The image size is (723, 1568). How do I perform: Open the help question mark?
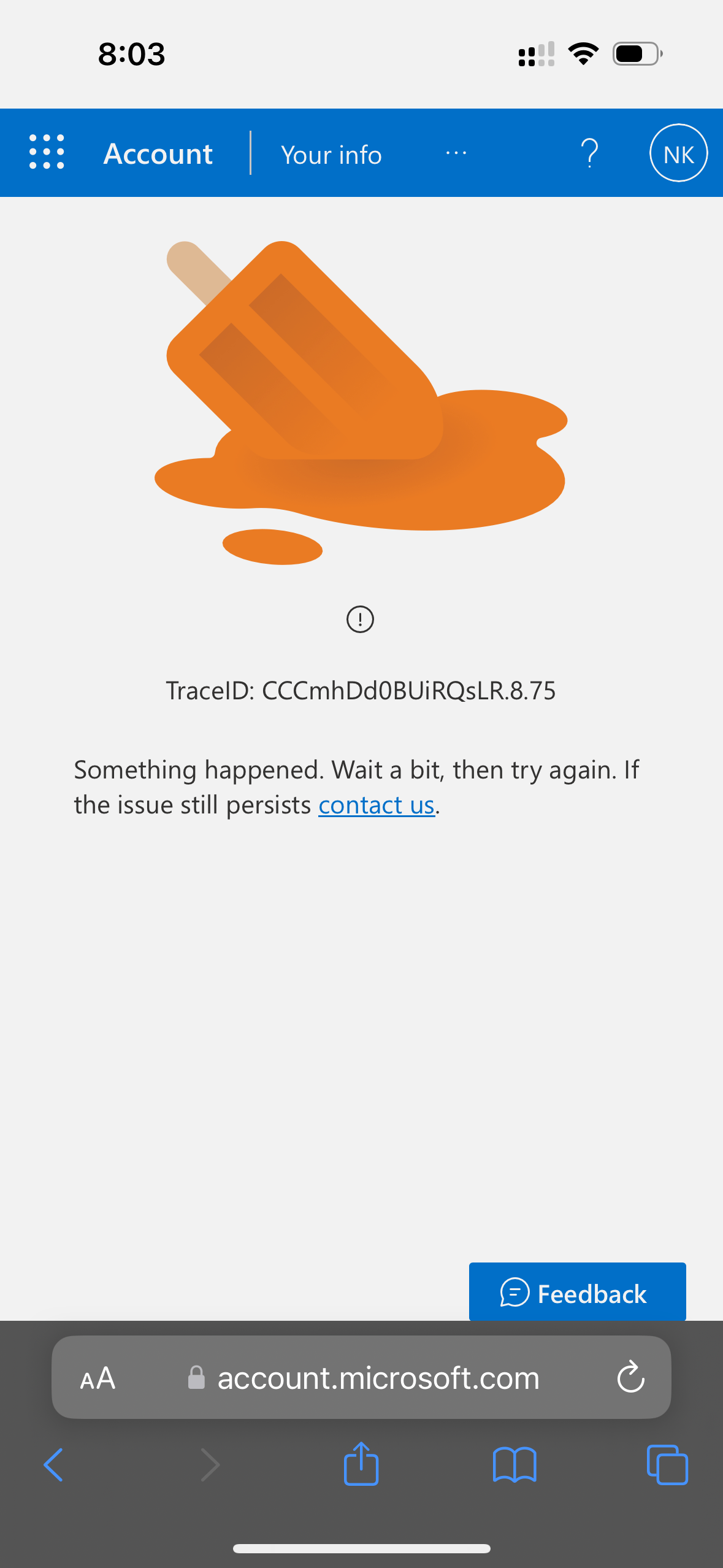point(589,153)
